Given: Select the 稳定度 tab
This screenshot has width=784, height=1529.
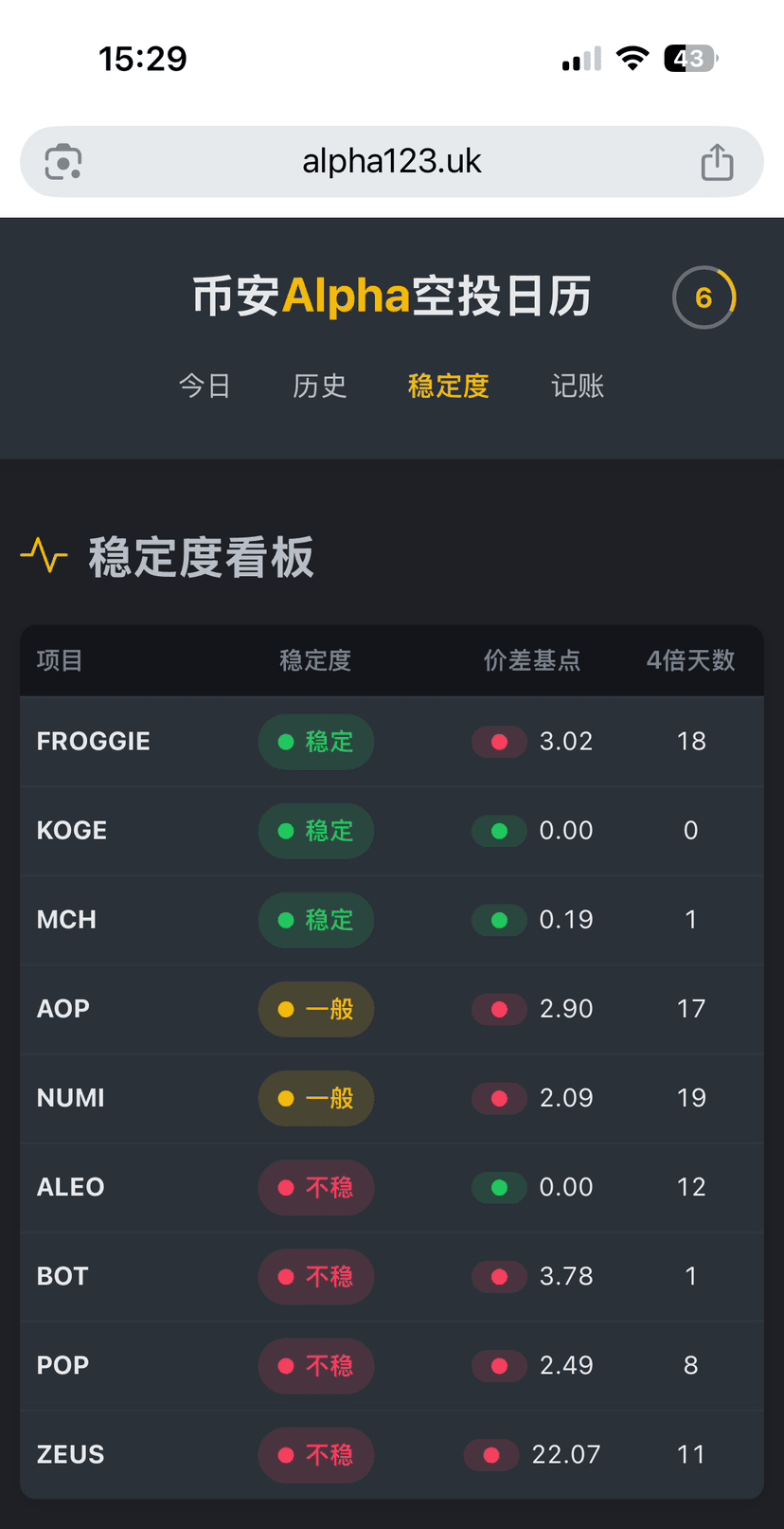Looking at the screenshot, I should [448, 386].
